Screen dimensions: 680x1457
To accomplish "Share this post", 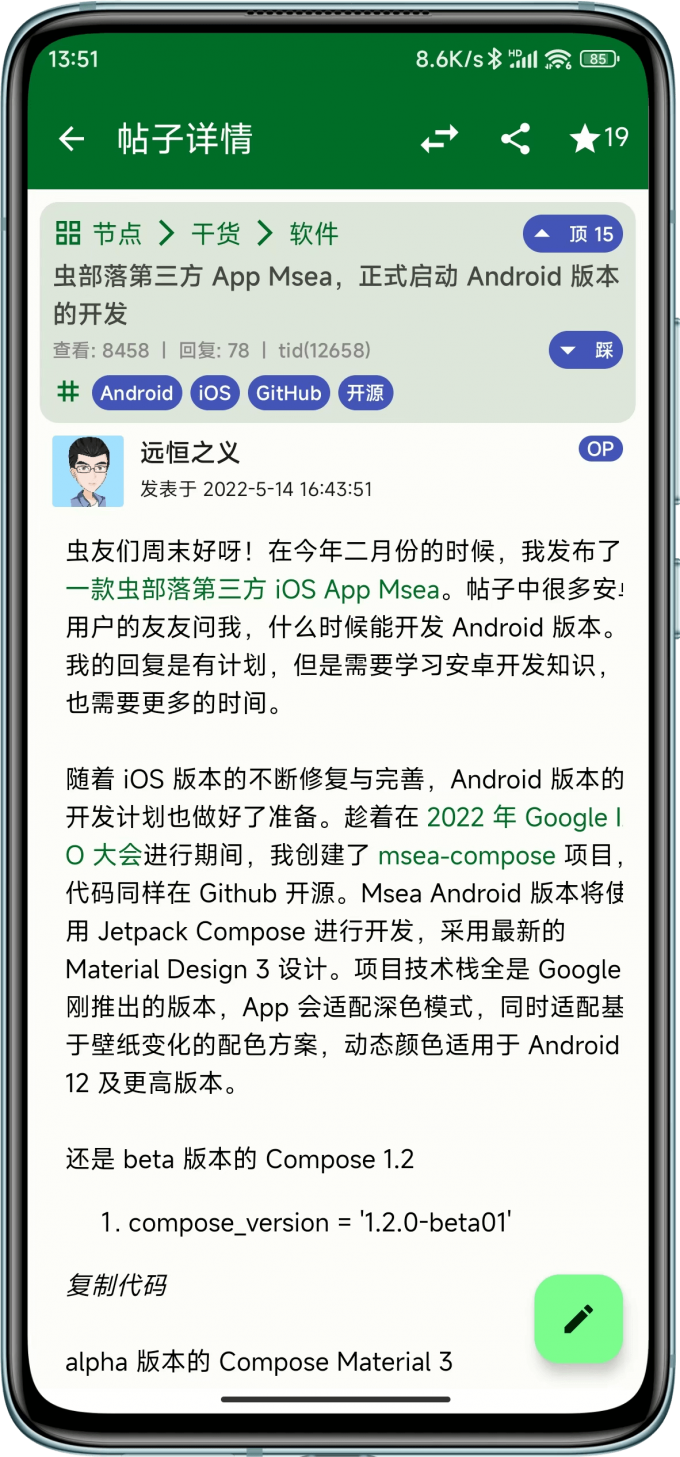I will click(x=515, y=139).
